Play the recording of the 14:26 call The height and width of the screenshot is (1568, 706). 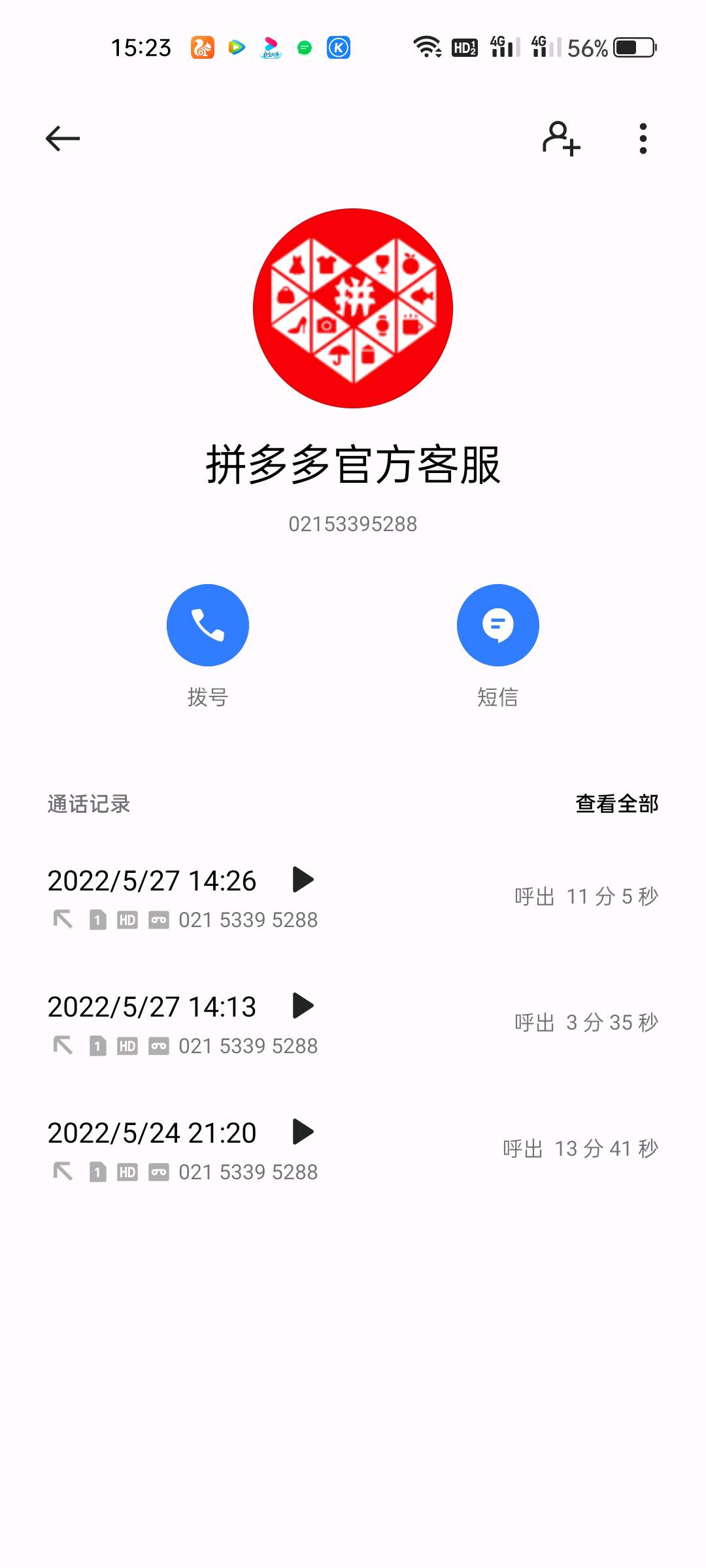point(303,880)
